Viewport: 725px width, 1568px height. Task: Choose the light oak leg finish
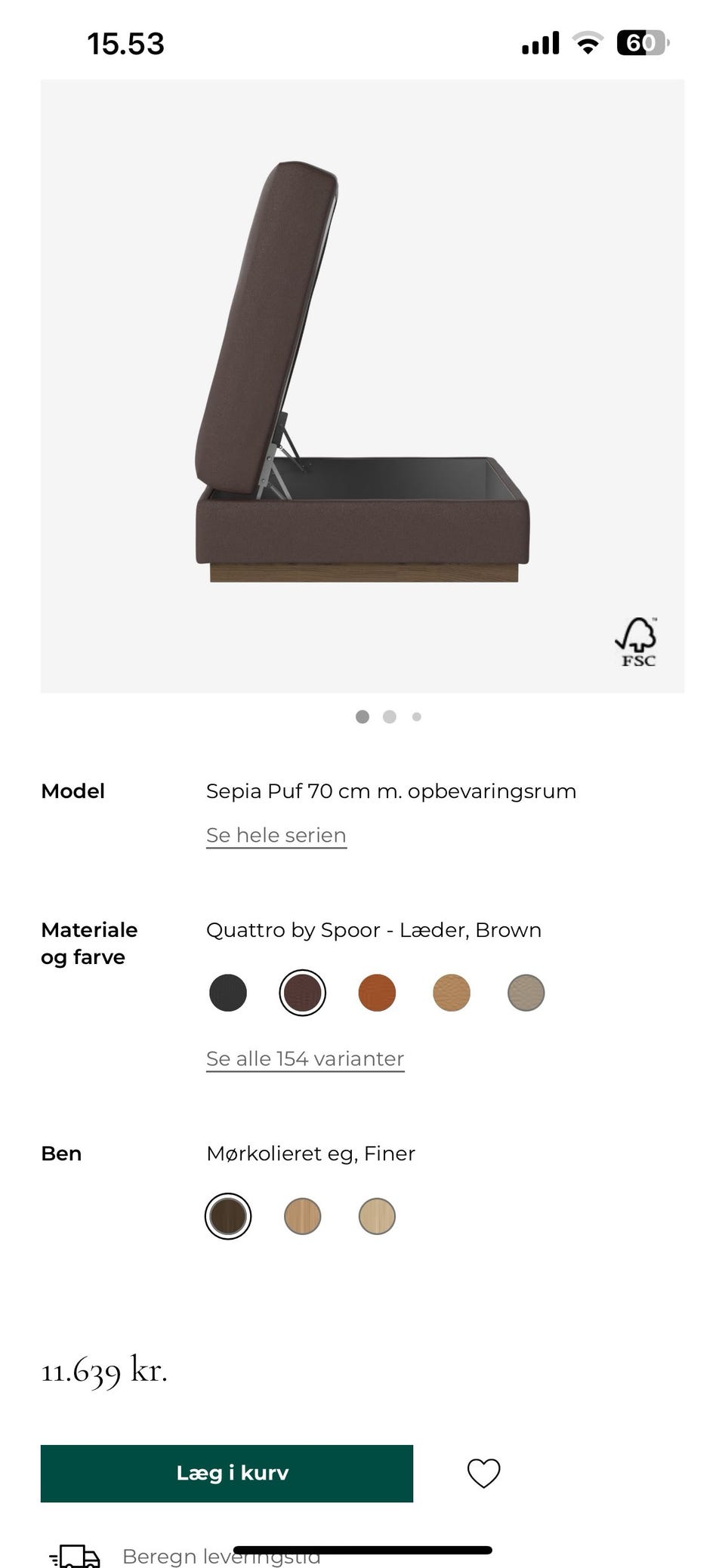click(x=377, y=1216)
